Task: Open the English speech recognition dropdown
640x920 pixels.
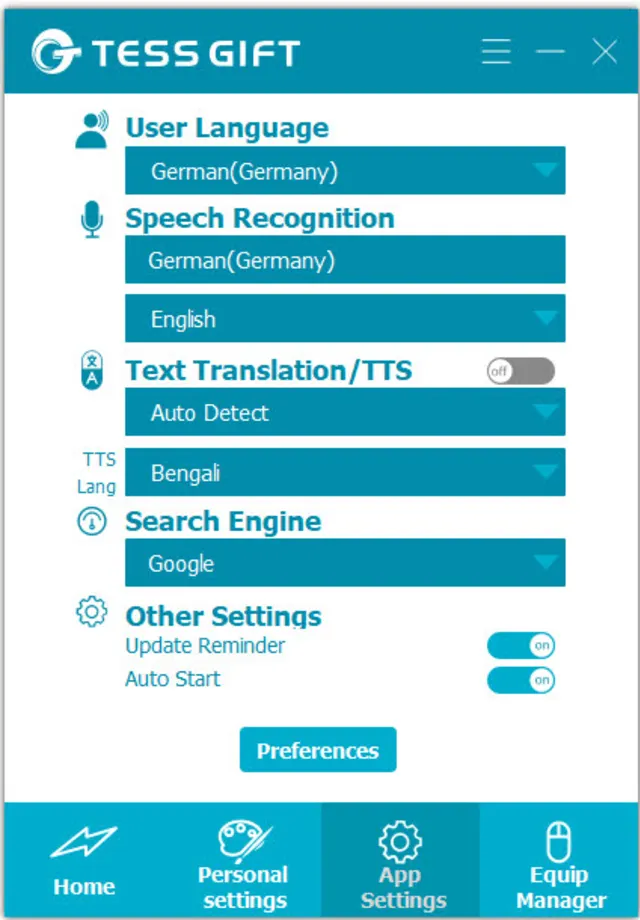Action: tap(345, 319)
